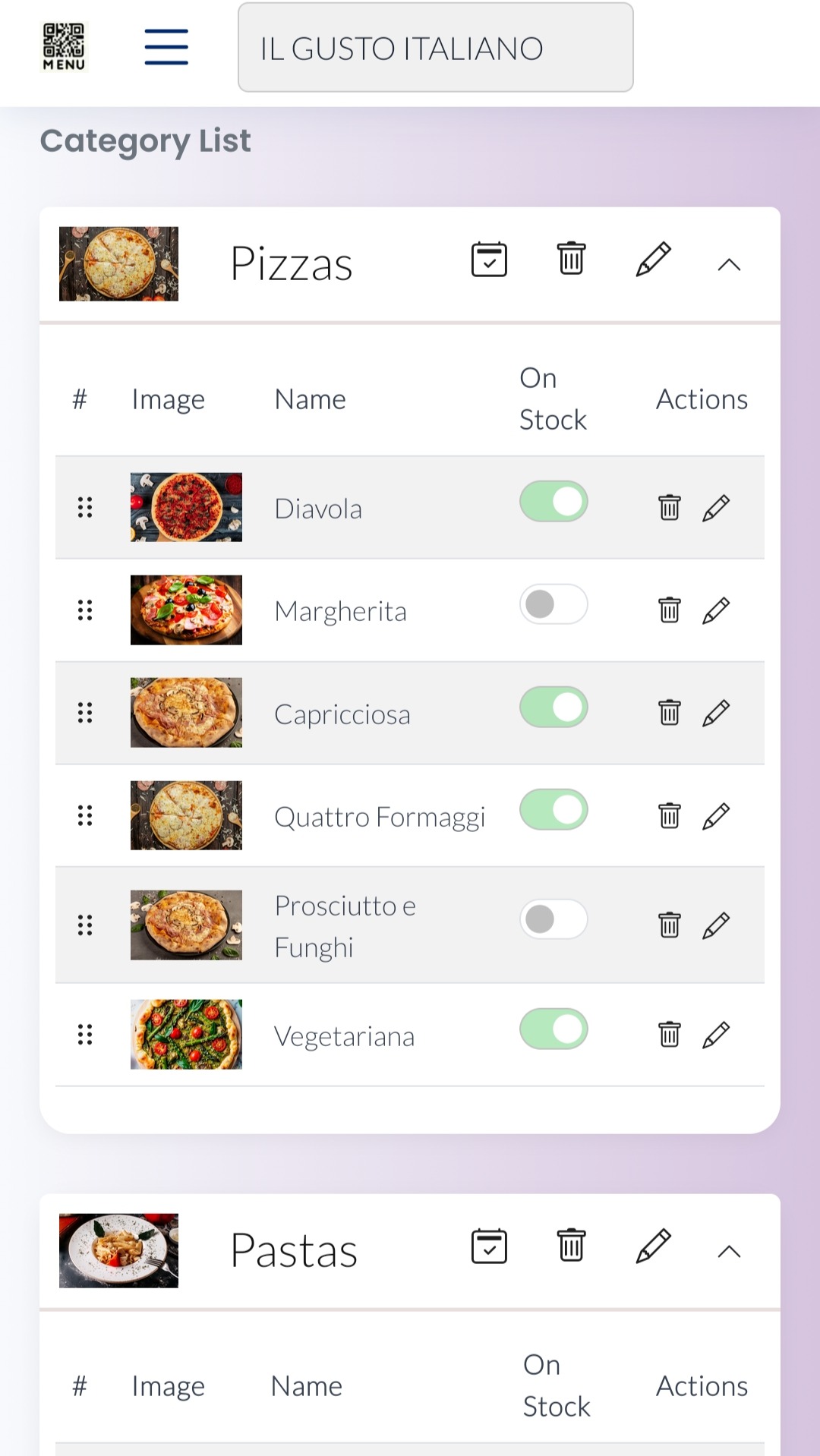Open the calendar schedule icon for Pizzas category
Image resolution: width=820 pixels, height=1456 pixels.
pyautogui.click(x=489, y=260)
